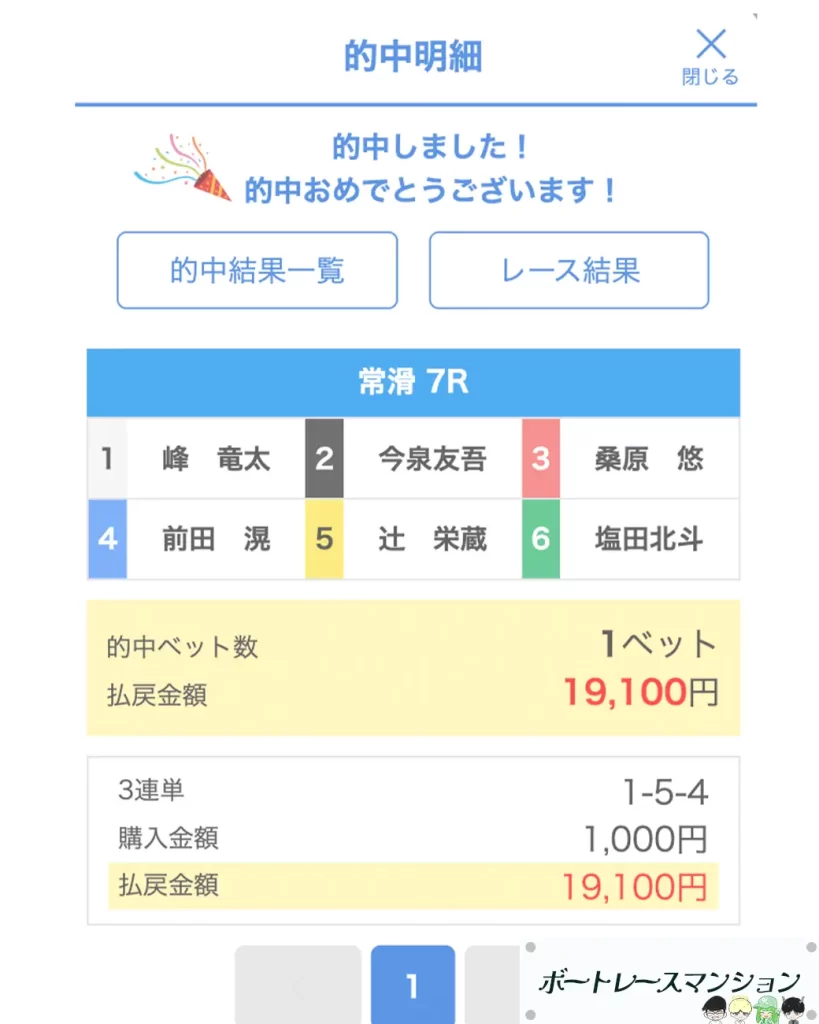Select boat number 5 yellow tile
The height and width of the screenshot is (1024, 819).
click(x=325, y=540)
